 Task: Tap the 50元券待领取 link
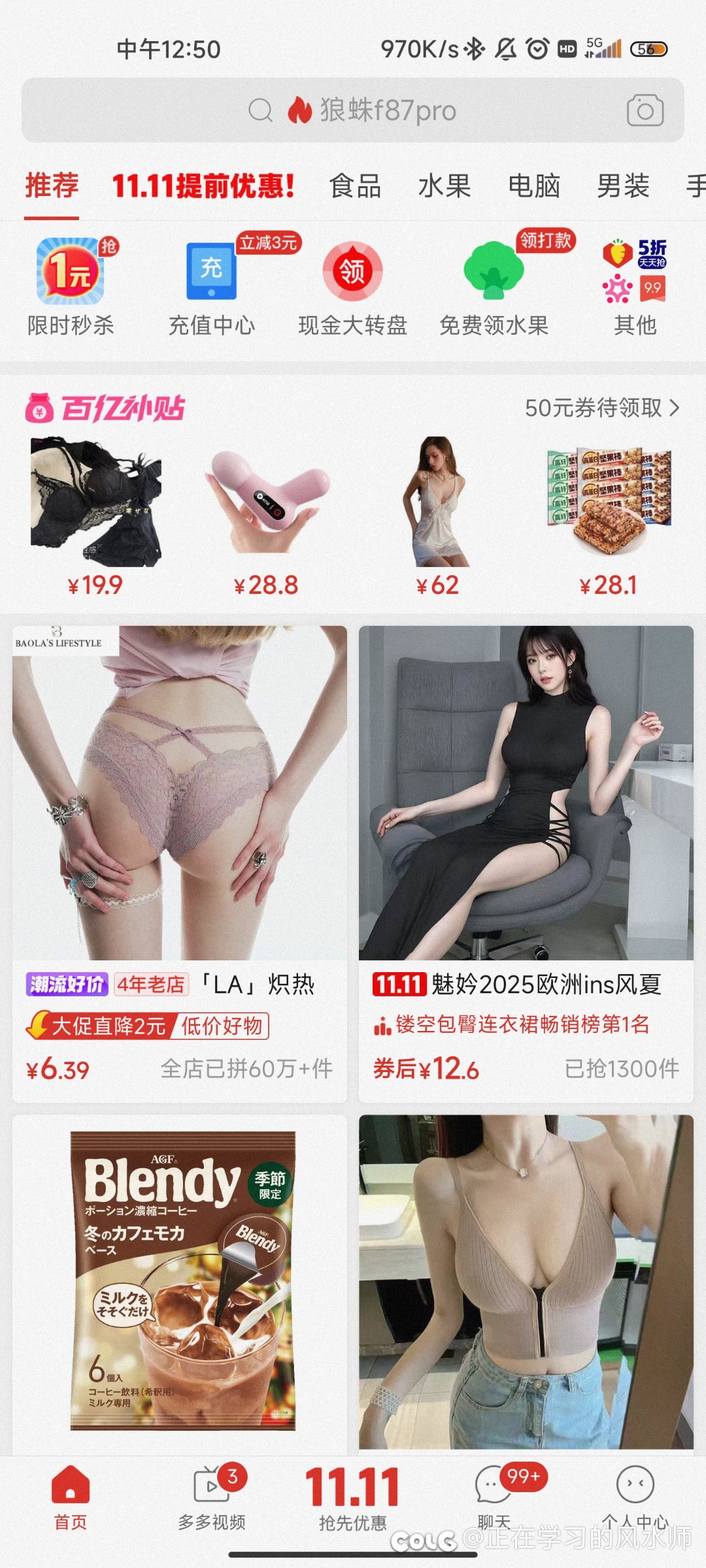602,408
